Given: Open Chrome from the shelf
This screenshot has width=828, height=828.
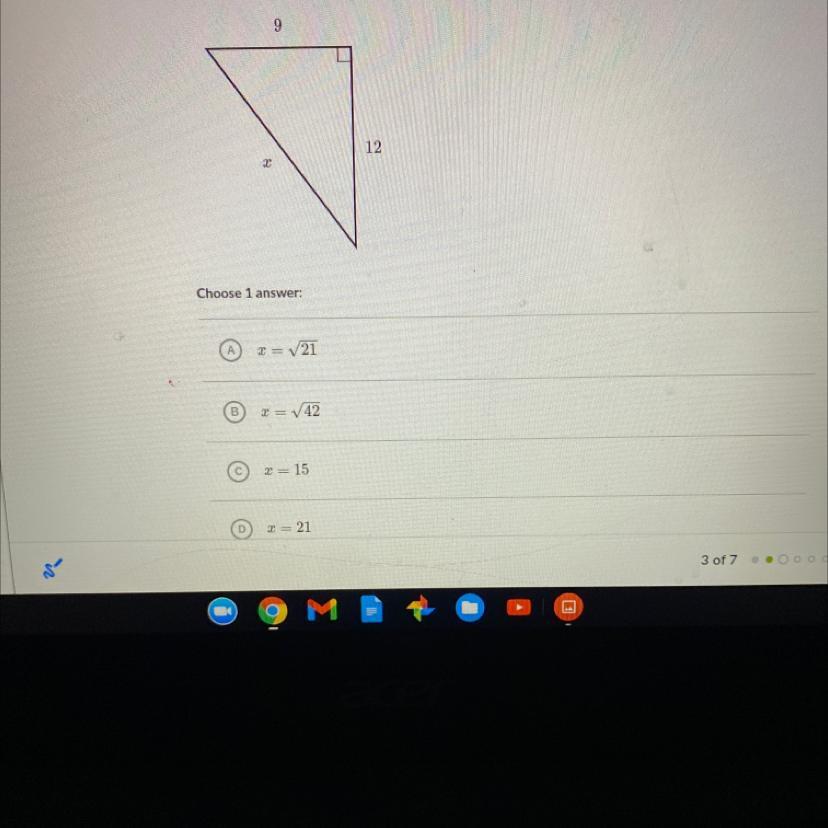Looking at the screenshot, I should (273, 608).
